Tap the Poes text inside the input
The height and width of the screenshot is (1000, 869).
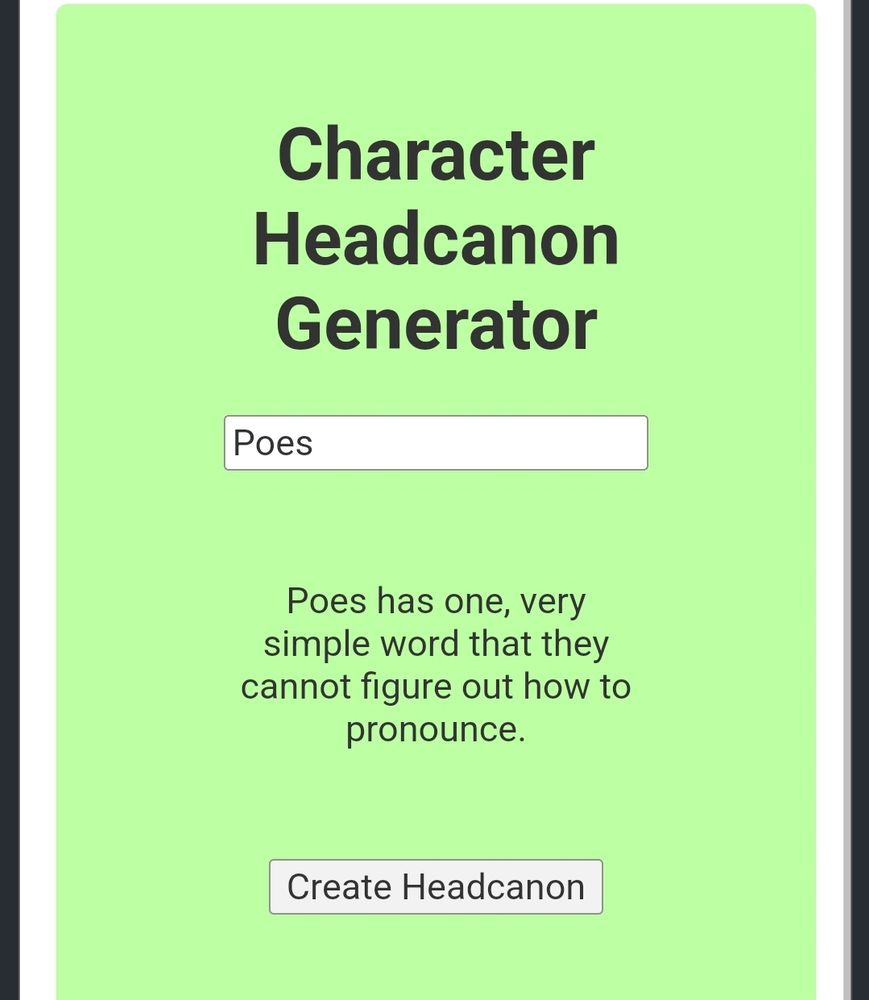(270, 442)
